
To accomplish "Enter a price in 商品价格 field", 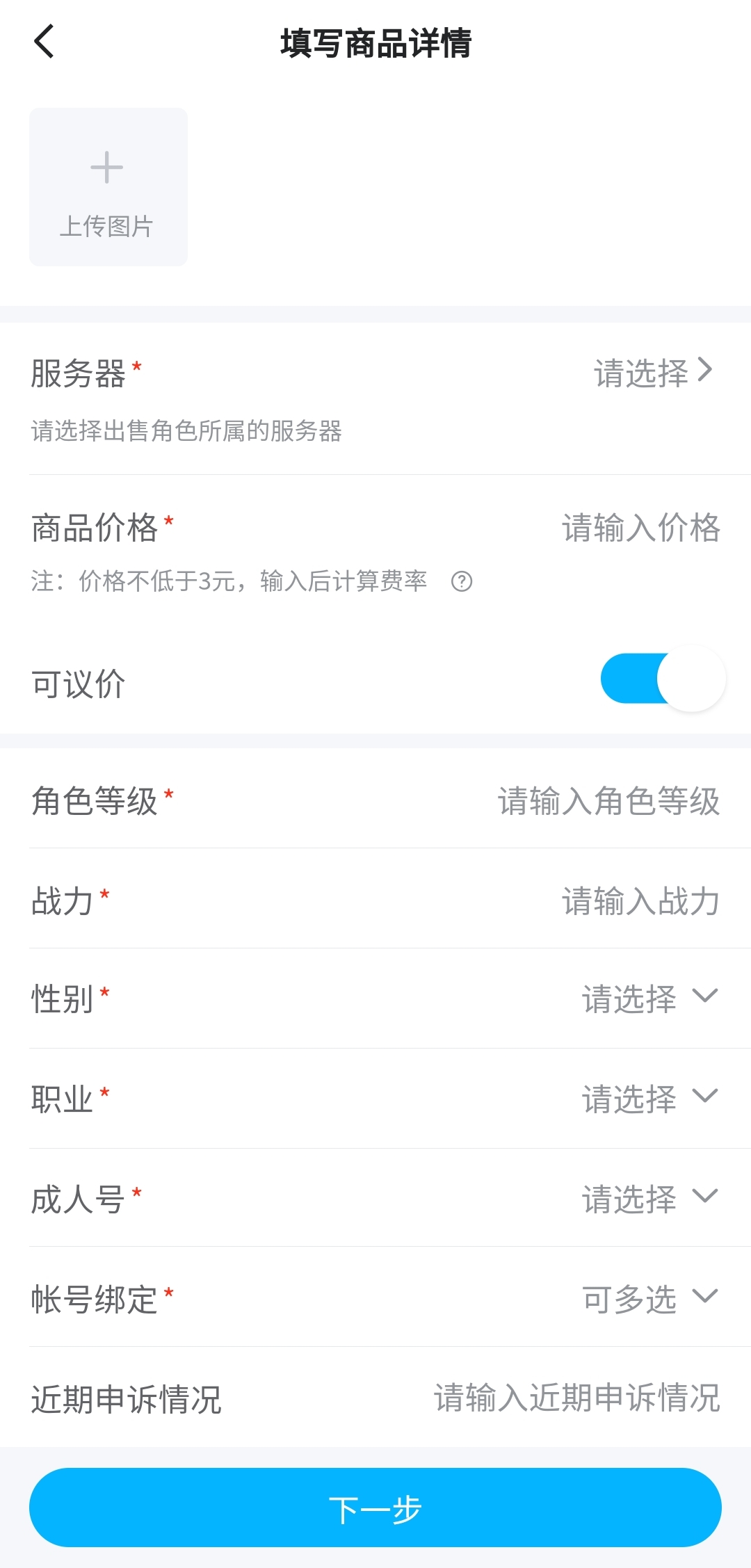I will (x=640, y=528).
